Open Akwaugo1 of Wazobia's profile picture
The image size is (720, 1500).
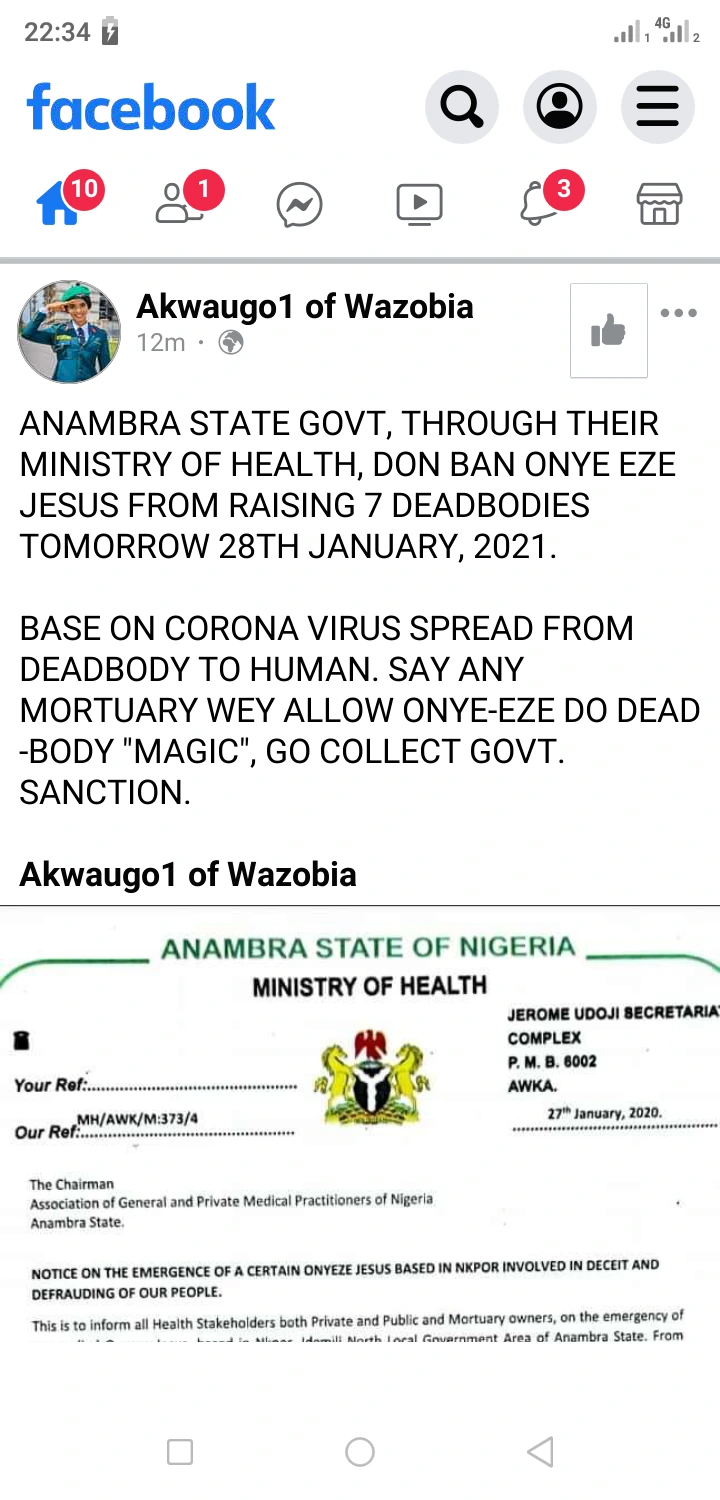coord(69,331)
